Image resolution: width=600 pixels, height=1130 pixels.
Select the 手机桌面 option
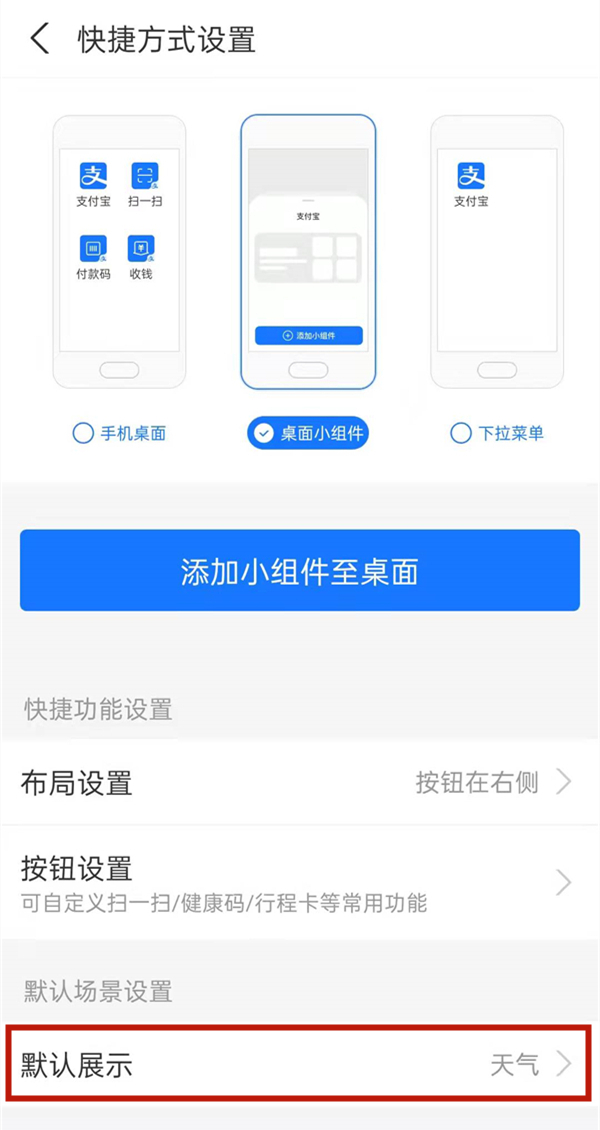point(120,433)
